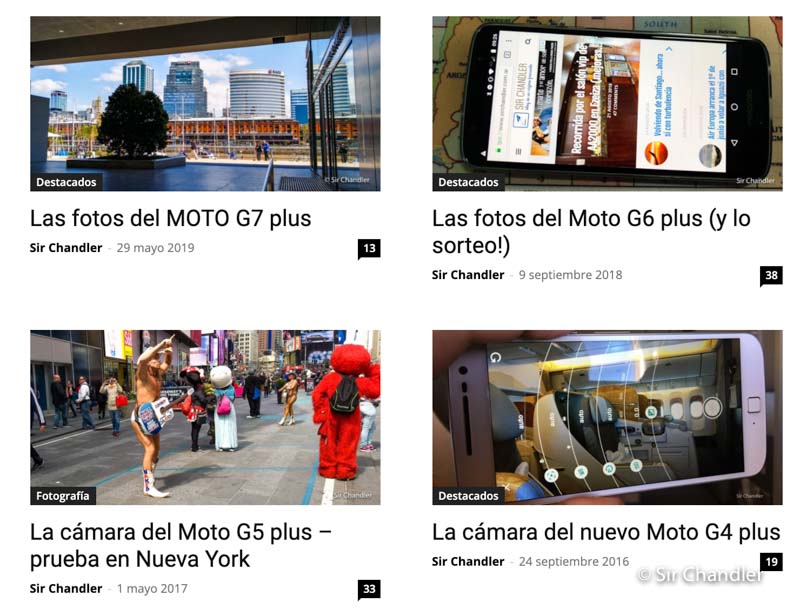Open 'La cámara del nuevo Moto G4 plus' title
This screenshot has height=609, width=800.
click(606, 532)
